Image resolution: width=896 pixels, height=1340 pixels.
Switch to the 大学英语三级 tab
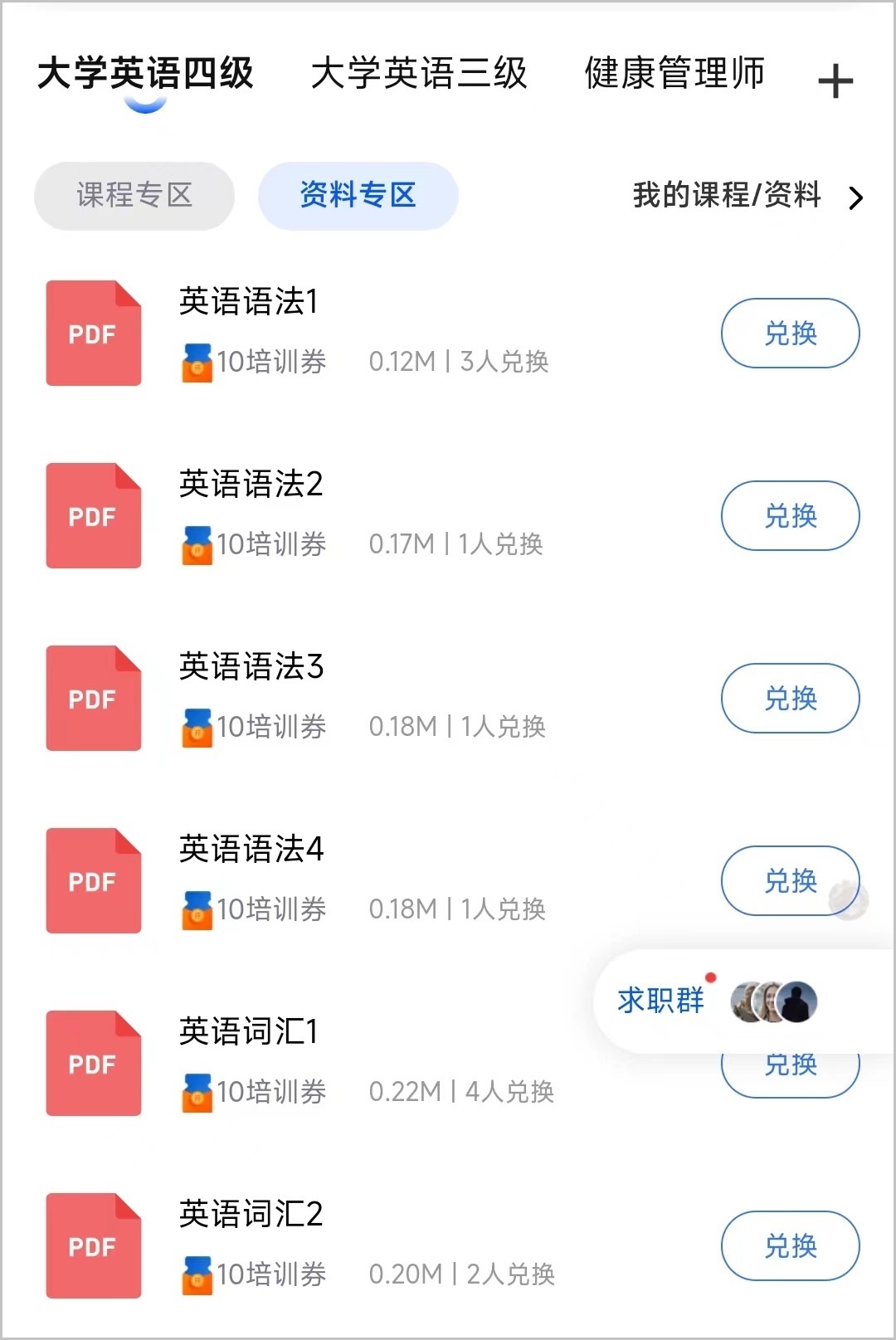pos(420,75)
